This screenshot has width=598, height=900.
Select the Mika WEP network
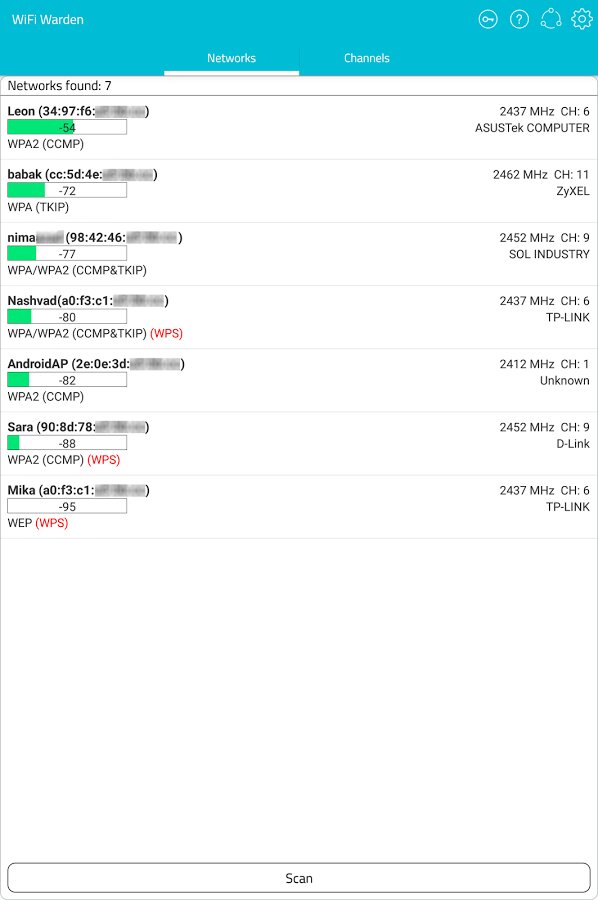point(299,507)
